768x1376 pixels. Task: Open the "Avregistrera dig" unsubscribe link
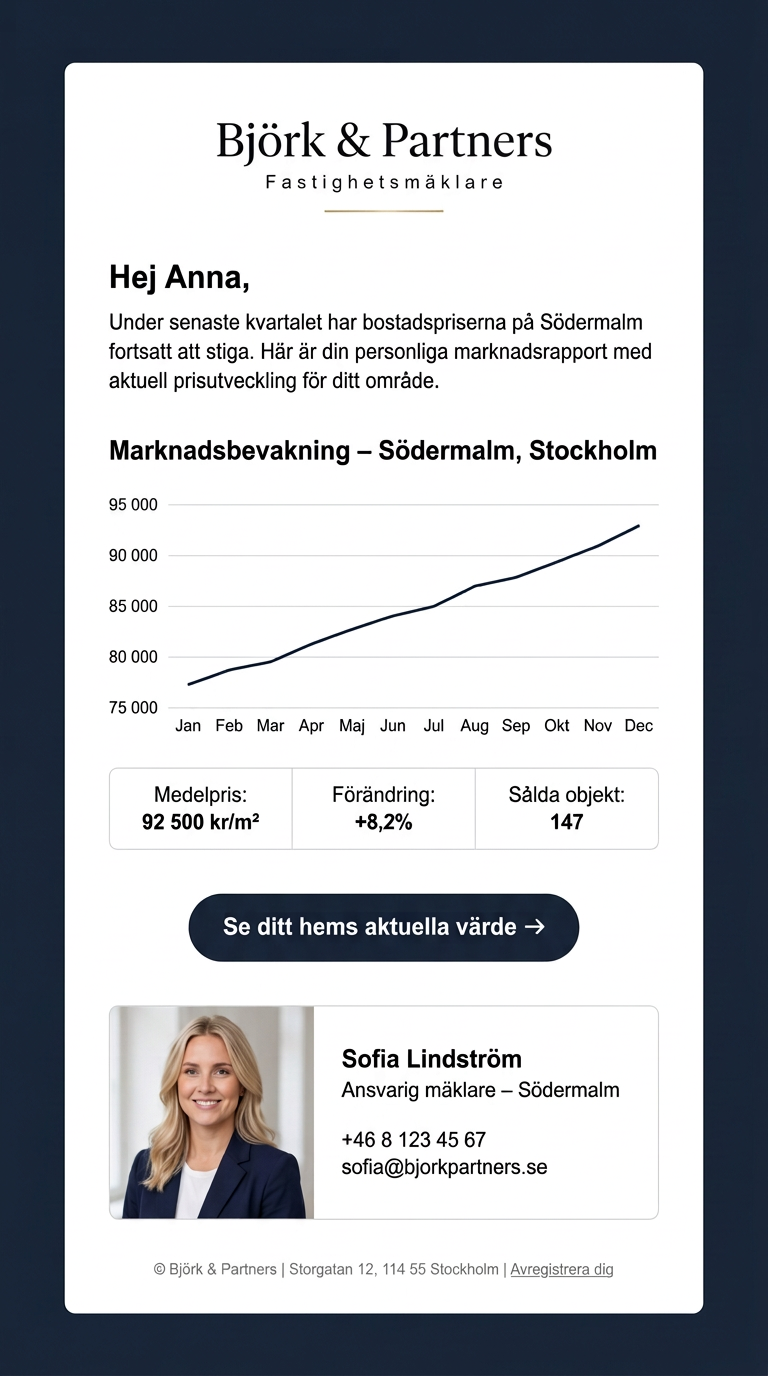pyautogui.click(x=562, y=1269)
